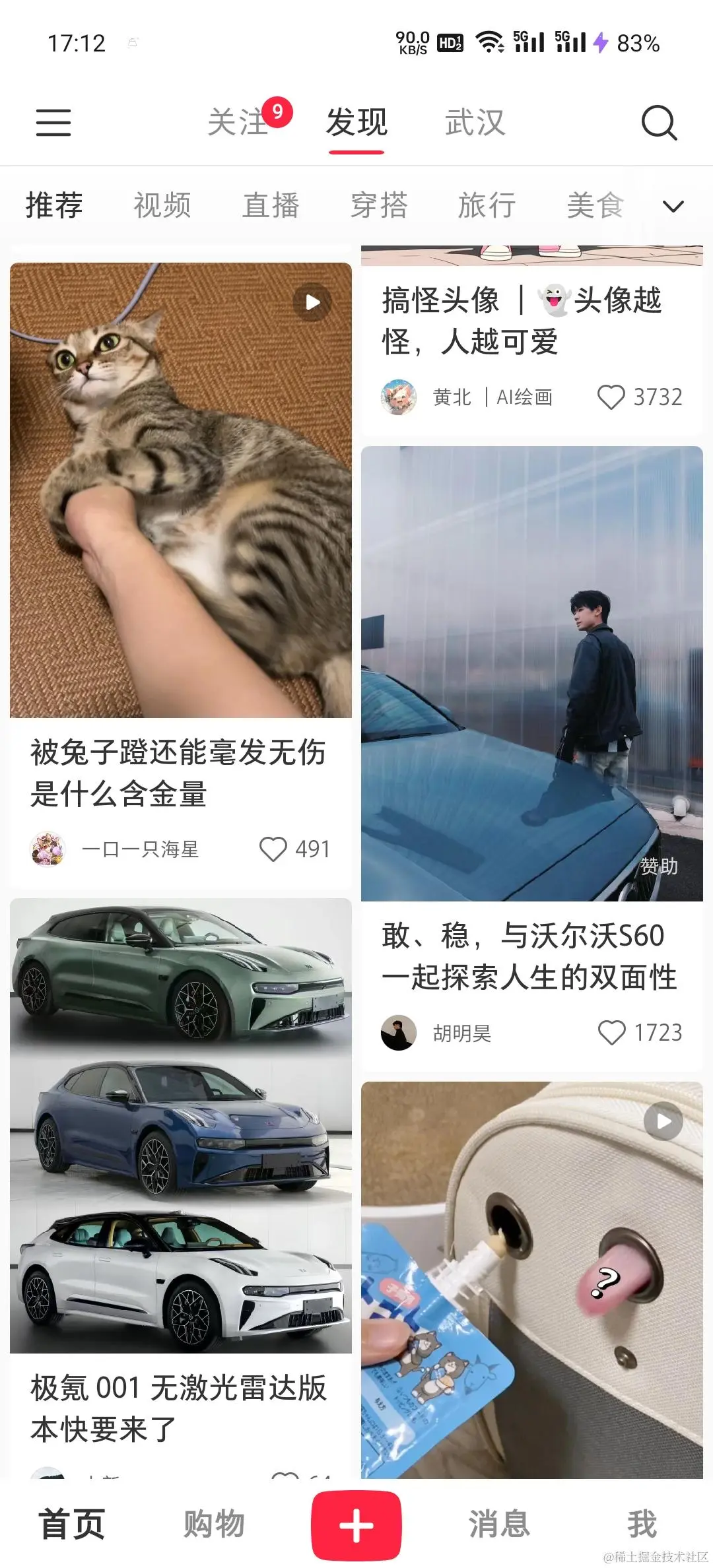Like the 搞怪头像 post by 黄北
Viewport: 713px width, 1568px height.
tap(611, 397)
